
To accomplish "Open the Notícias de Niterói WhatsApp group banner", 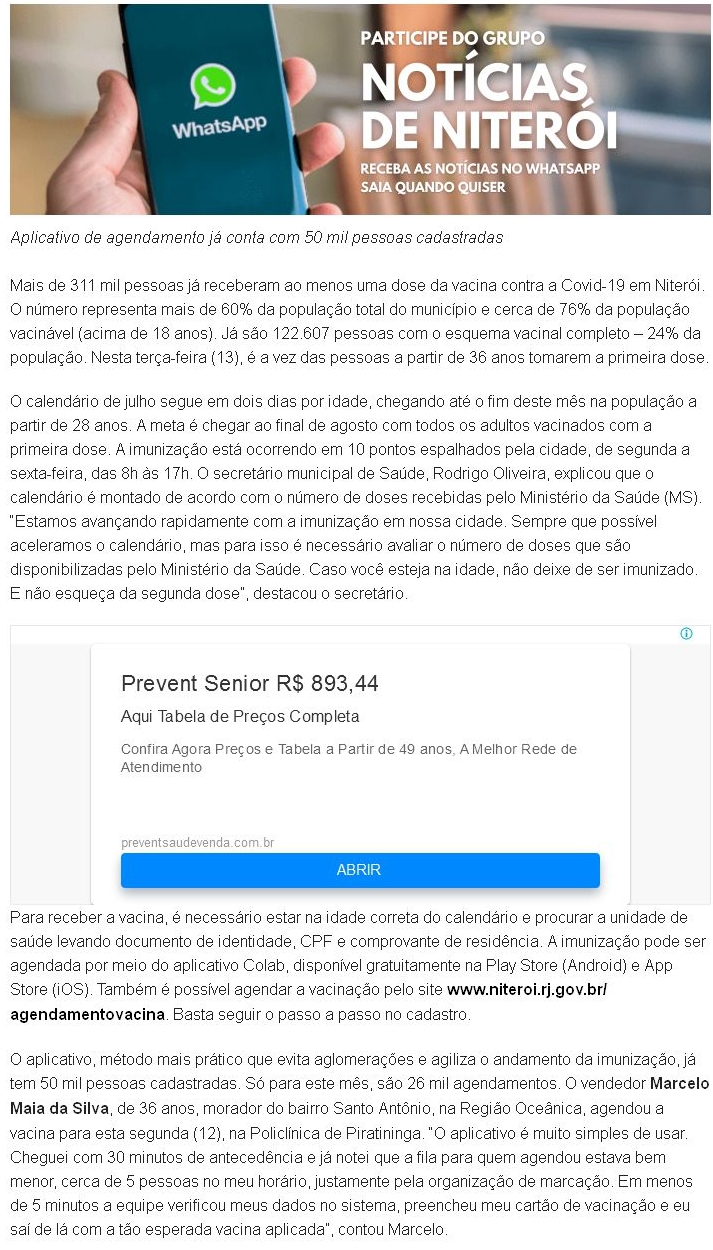I will (360, 108).
